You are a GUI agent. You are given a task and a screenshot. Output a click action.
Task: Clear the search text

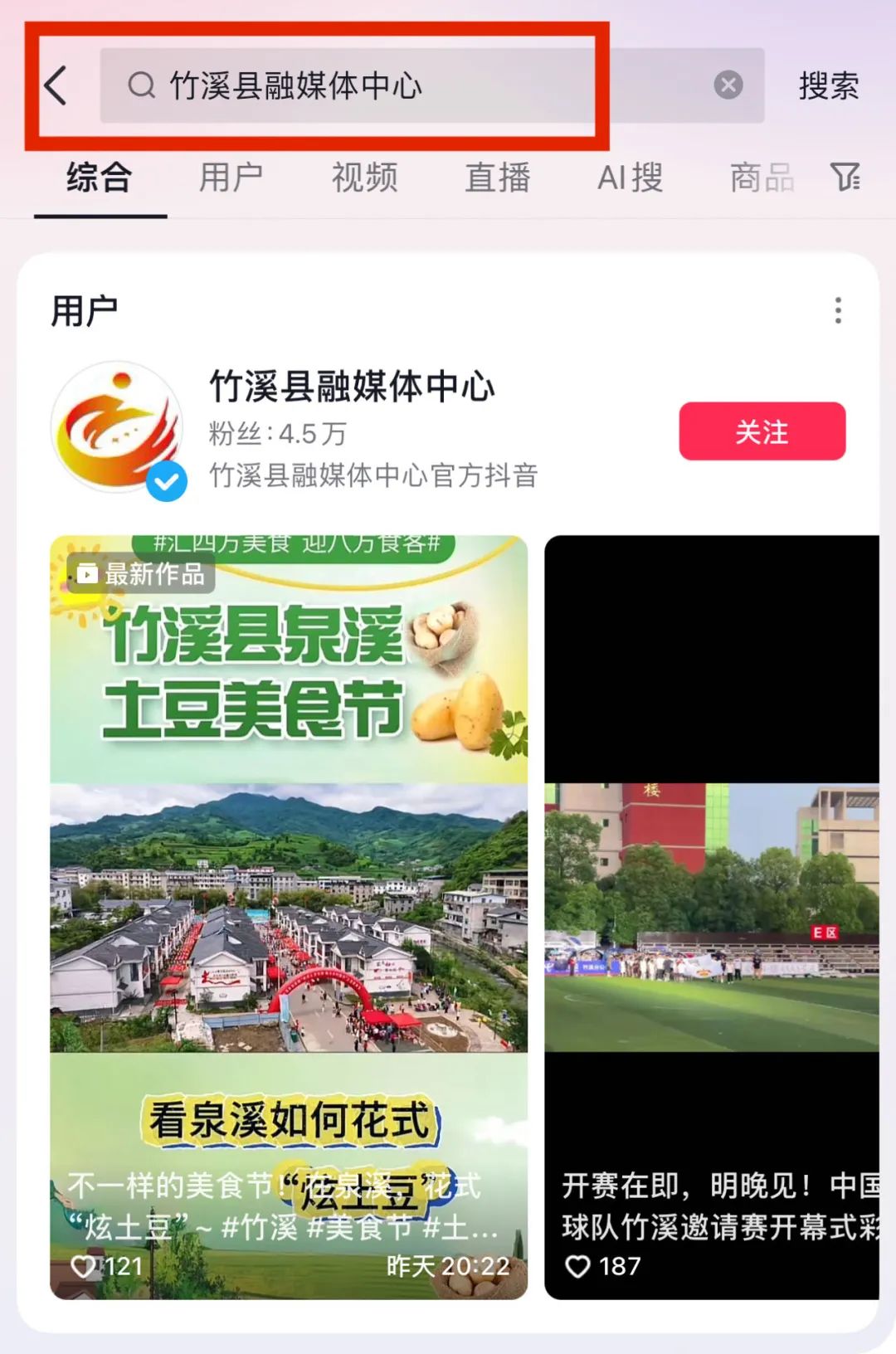(x=728, y=85)
